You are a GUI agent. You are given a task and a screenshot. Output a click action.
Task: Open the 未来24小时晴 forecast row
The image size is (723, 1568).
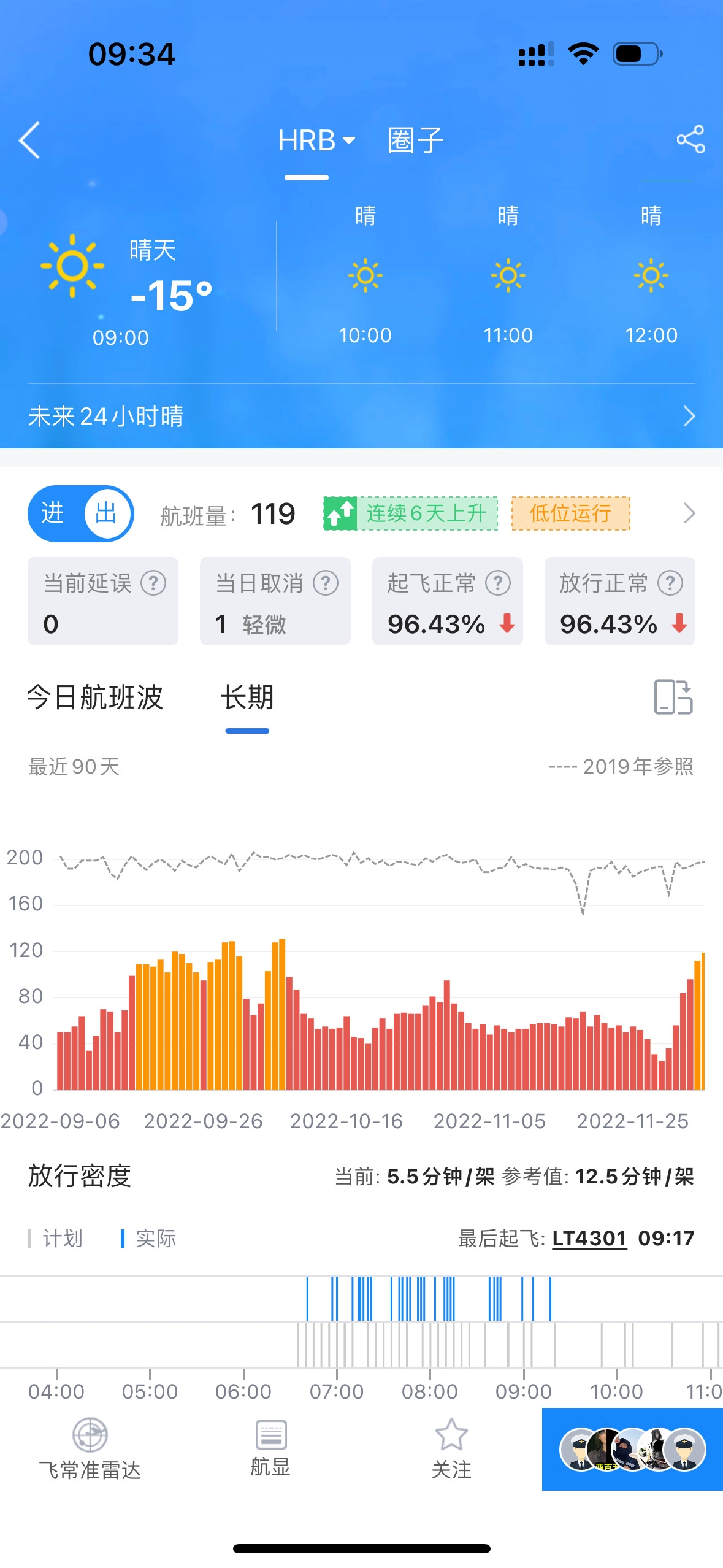[x=361, y=416]
